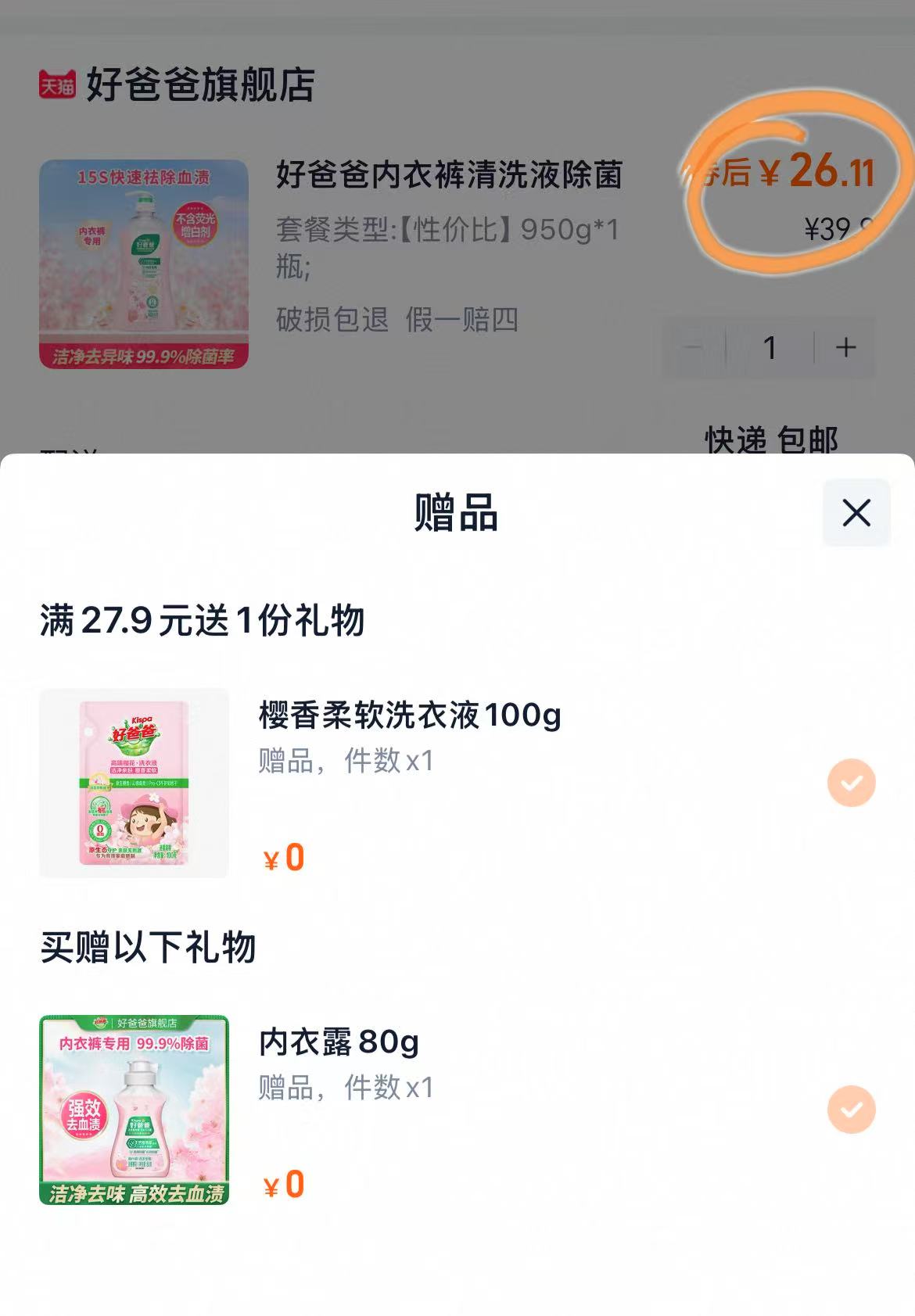Open the 快递 包邮 shipping options

[770, 439]
